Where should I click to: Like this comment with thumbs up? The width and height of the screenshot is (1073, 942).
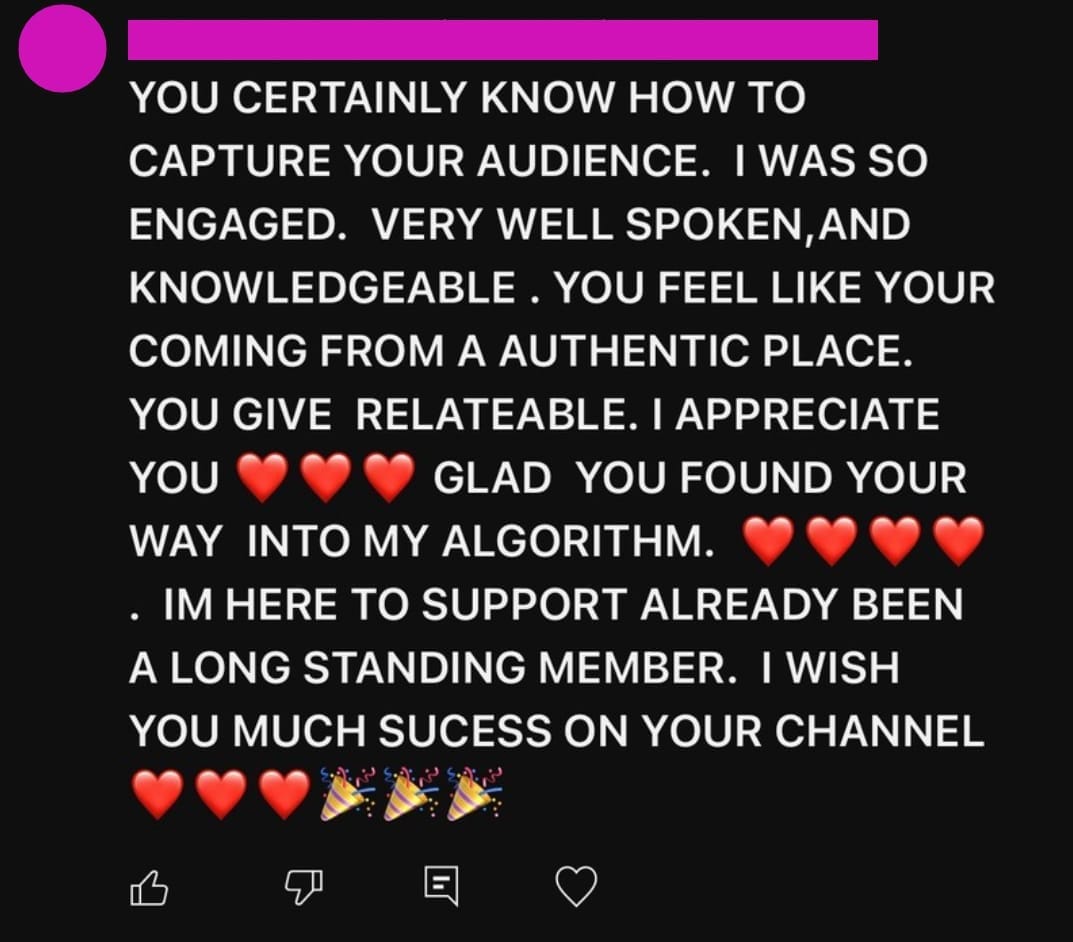point(148,885)
